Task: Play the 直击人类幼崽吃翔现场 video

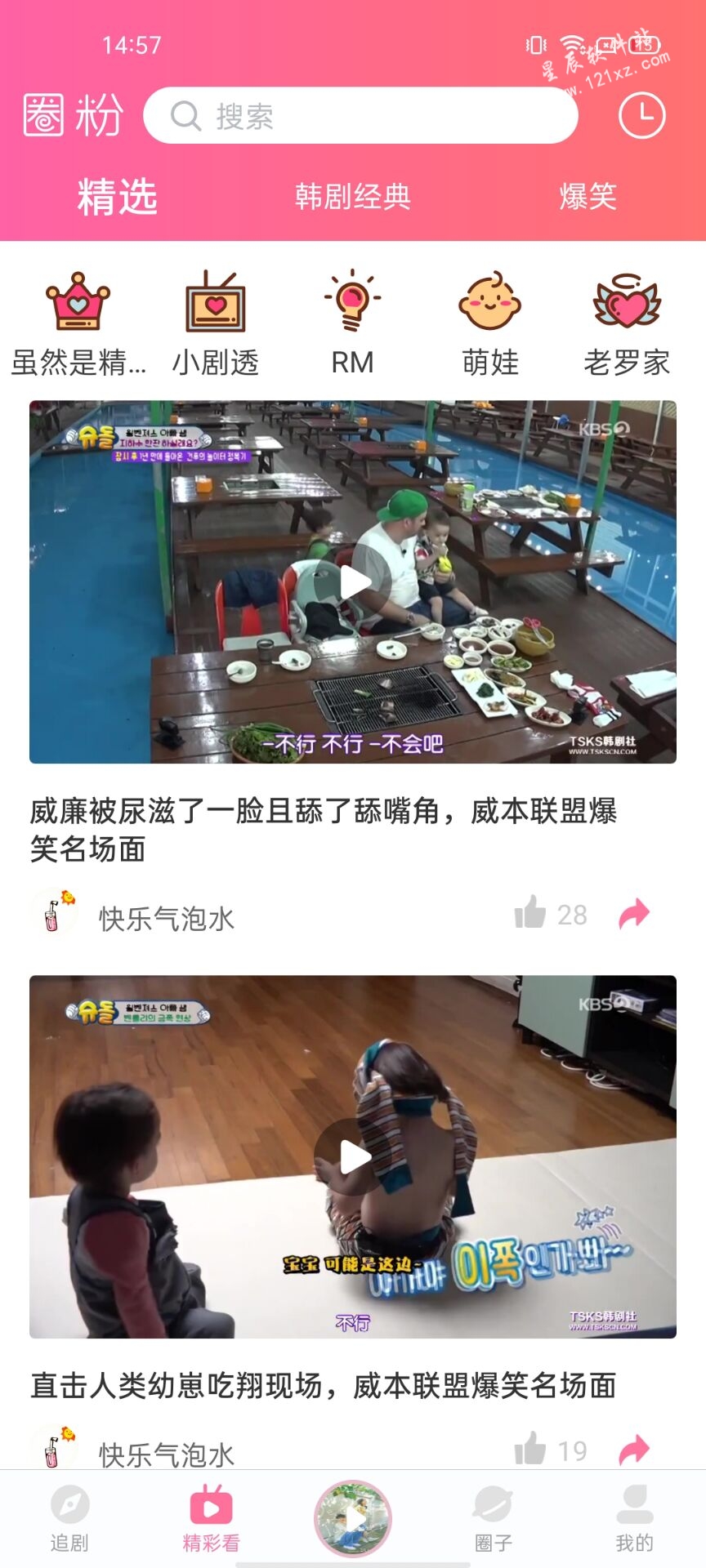Action: click(x=353, y=1156)
